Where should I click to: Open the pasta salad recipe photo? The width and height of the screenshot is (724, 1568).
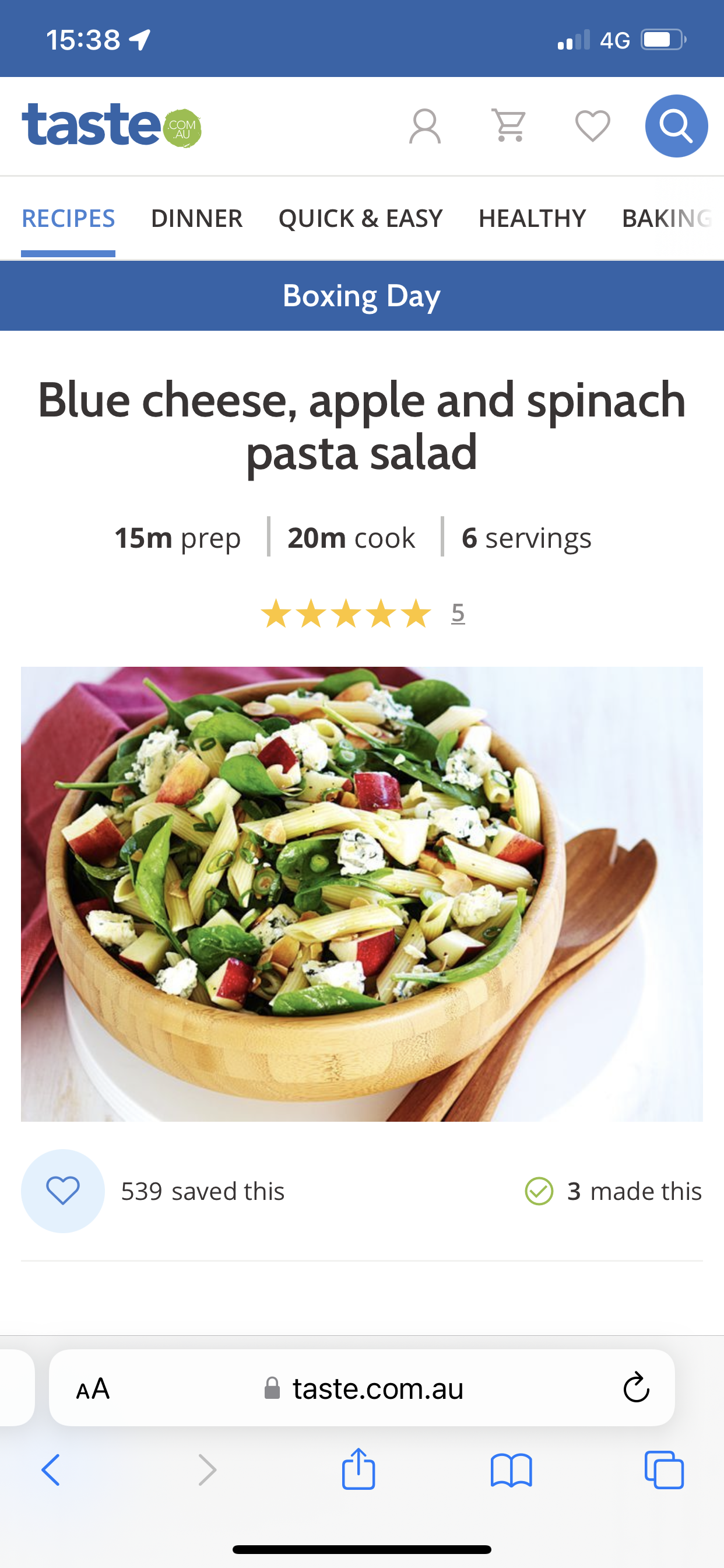[362, 894]
